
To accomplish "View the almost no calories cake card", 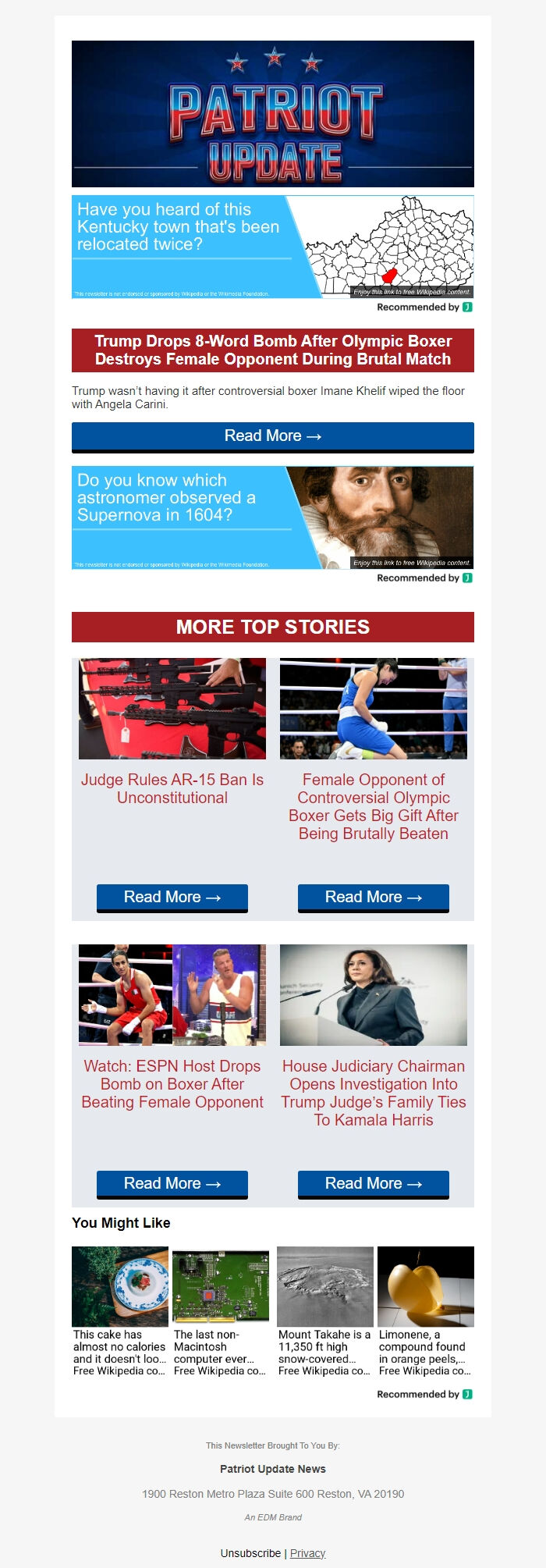I will pos(120,1311).
